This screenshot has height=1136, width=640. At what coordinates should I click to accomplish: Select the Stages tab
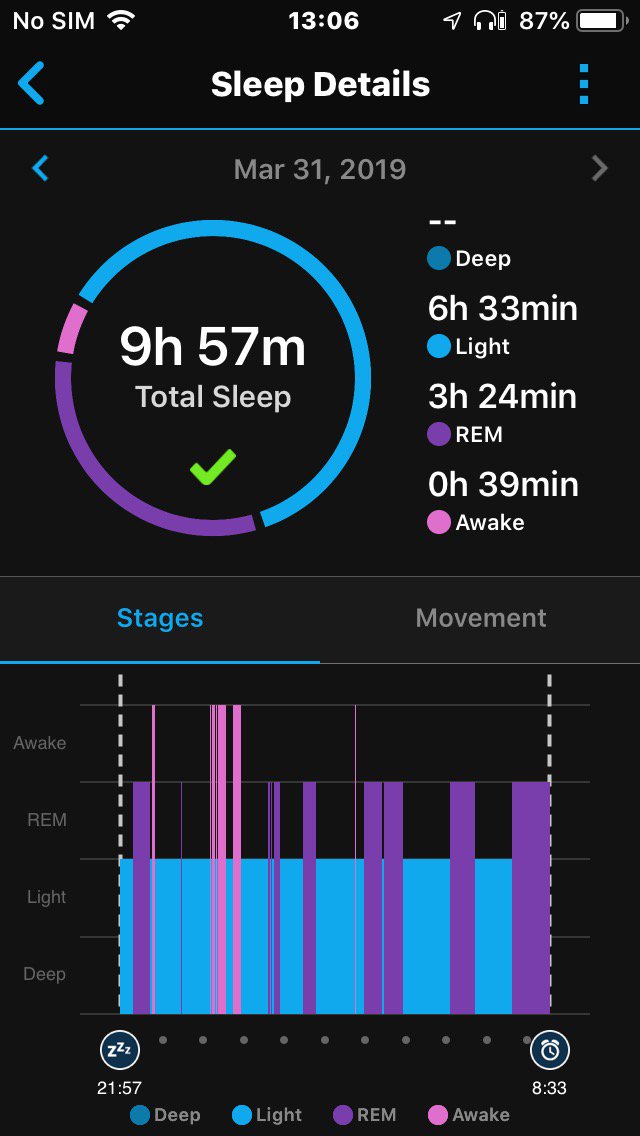(160, 618)
